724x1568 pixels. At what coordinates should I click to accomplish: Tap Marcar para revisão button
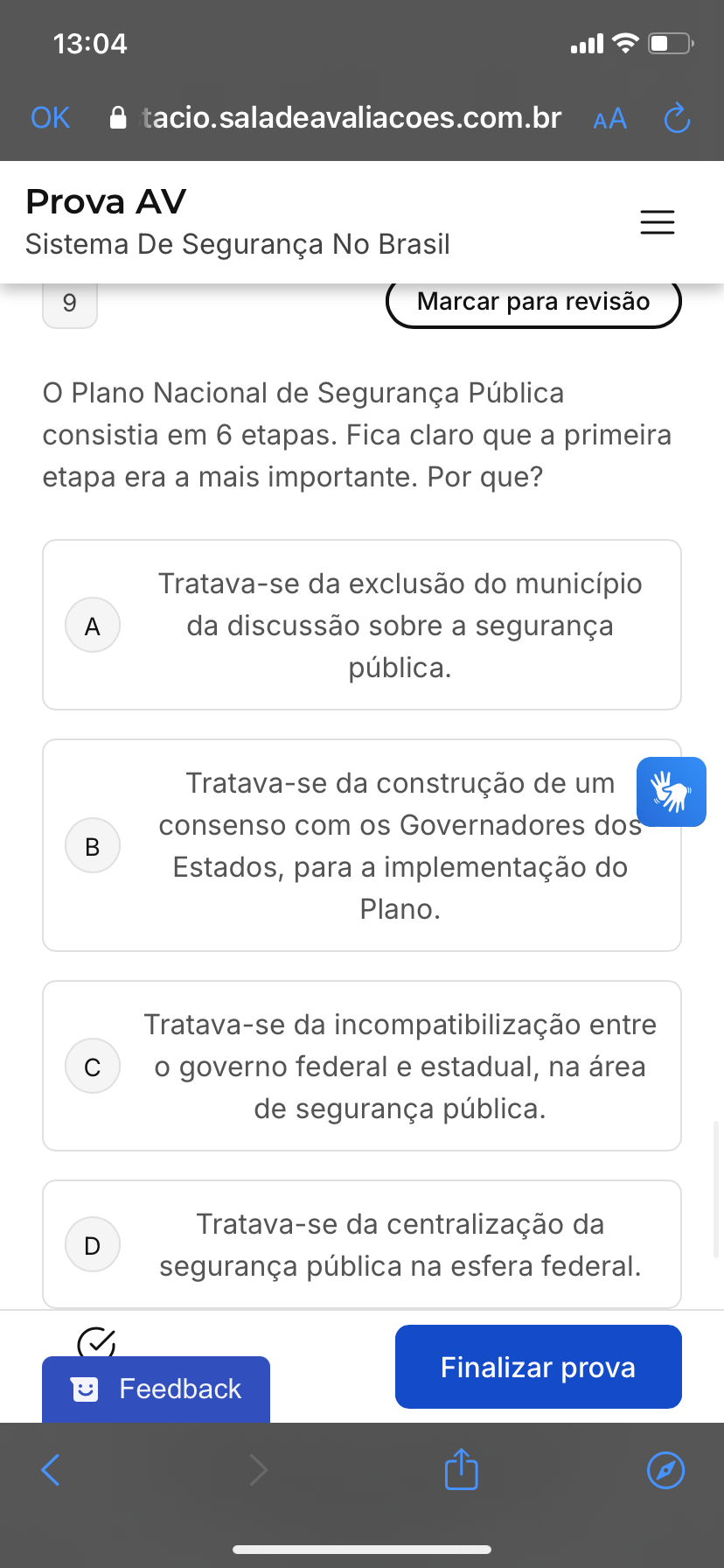(533, 302)
